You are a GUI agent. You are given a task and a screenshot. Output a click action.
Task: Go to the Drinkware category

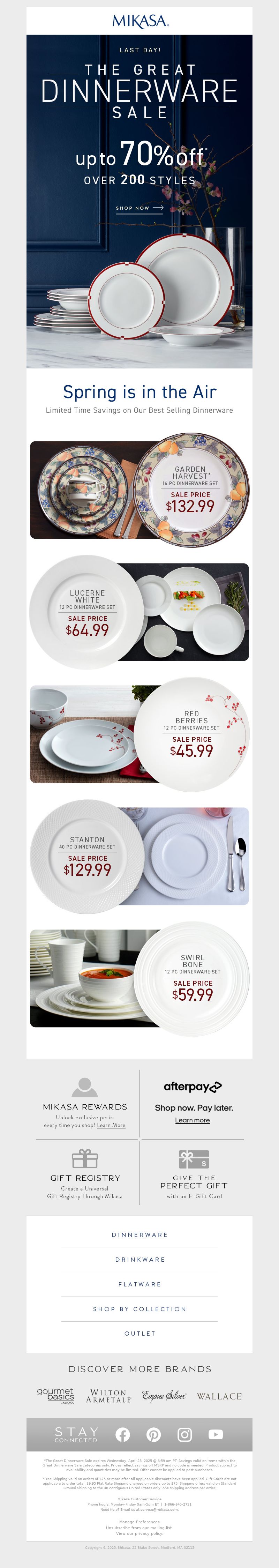139,1260
